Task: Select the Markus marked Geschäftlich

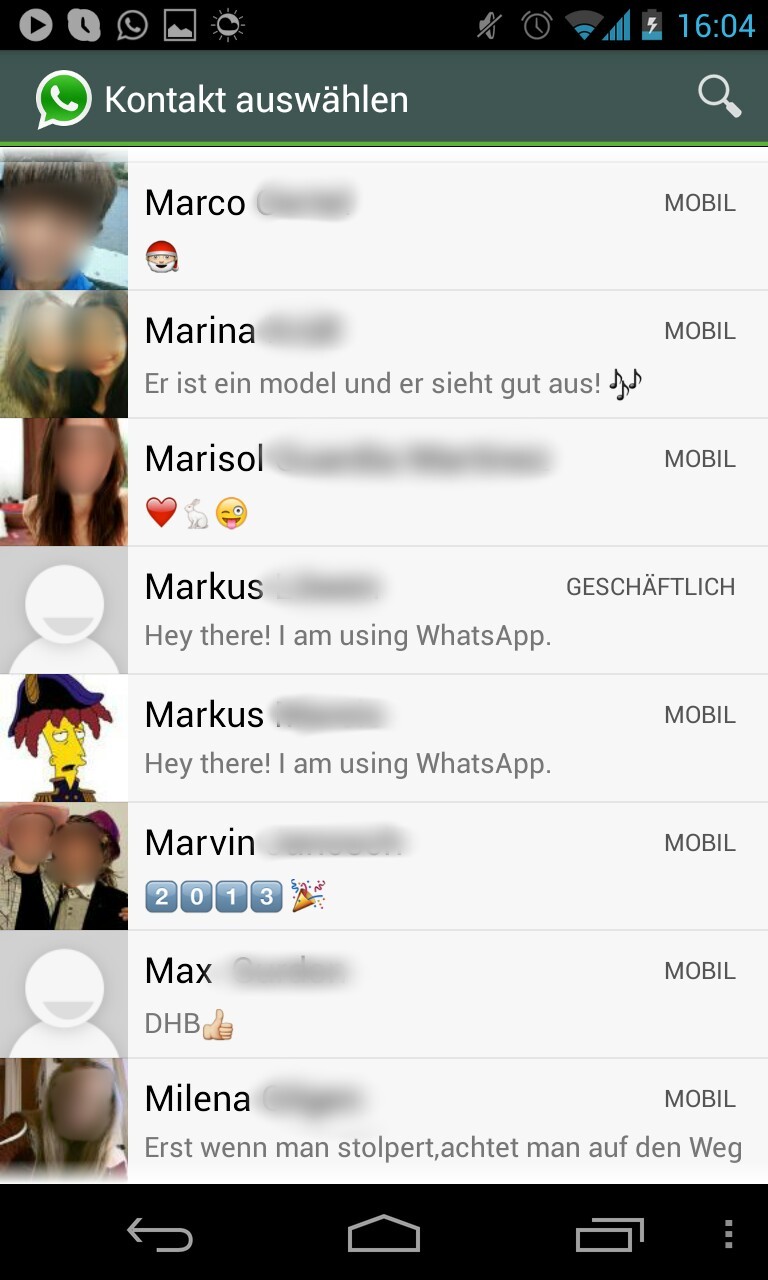Action: [400, 610]
